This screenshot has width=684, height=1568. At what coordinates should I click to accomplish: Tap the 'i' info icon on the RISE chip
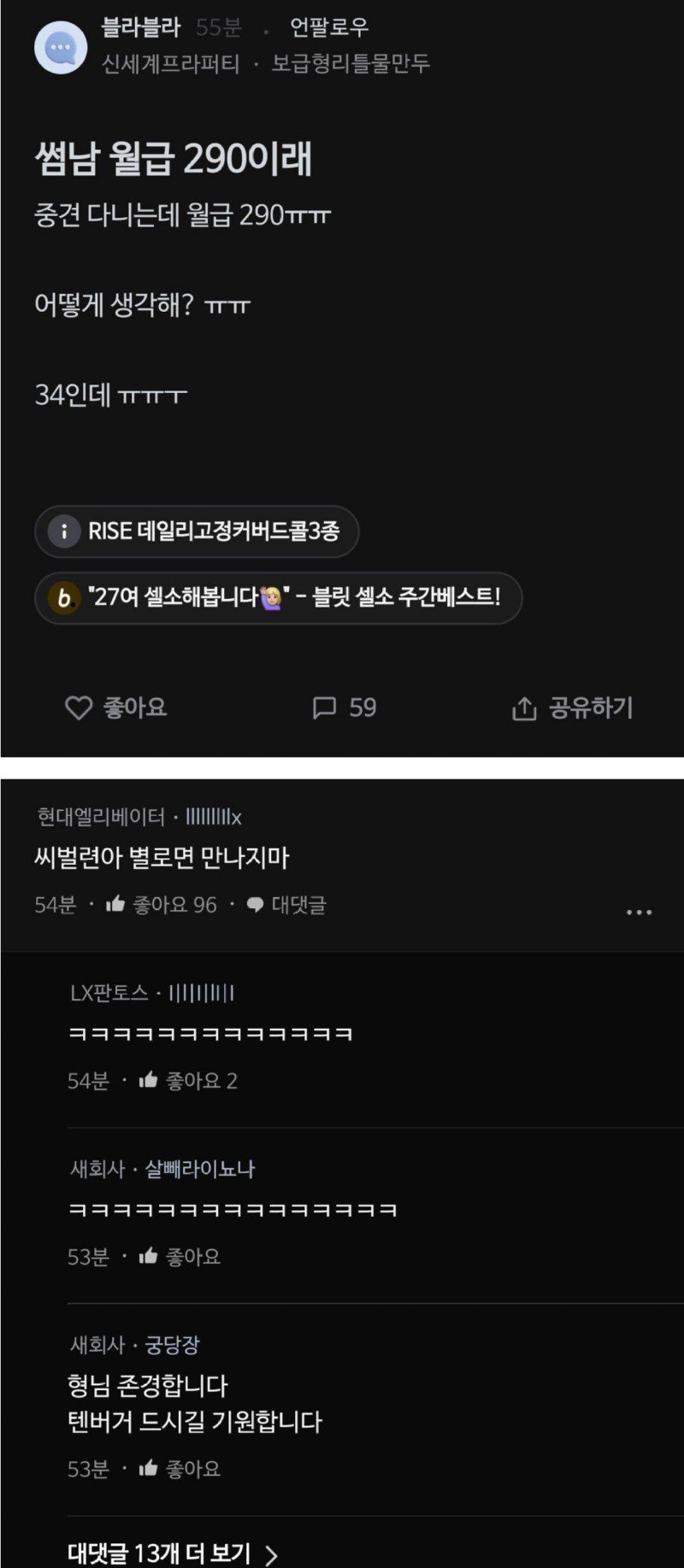62,531
